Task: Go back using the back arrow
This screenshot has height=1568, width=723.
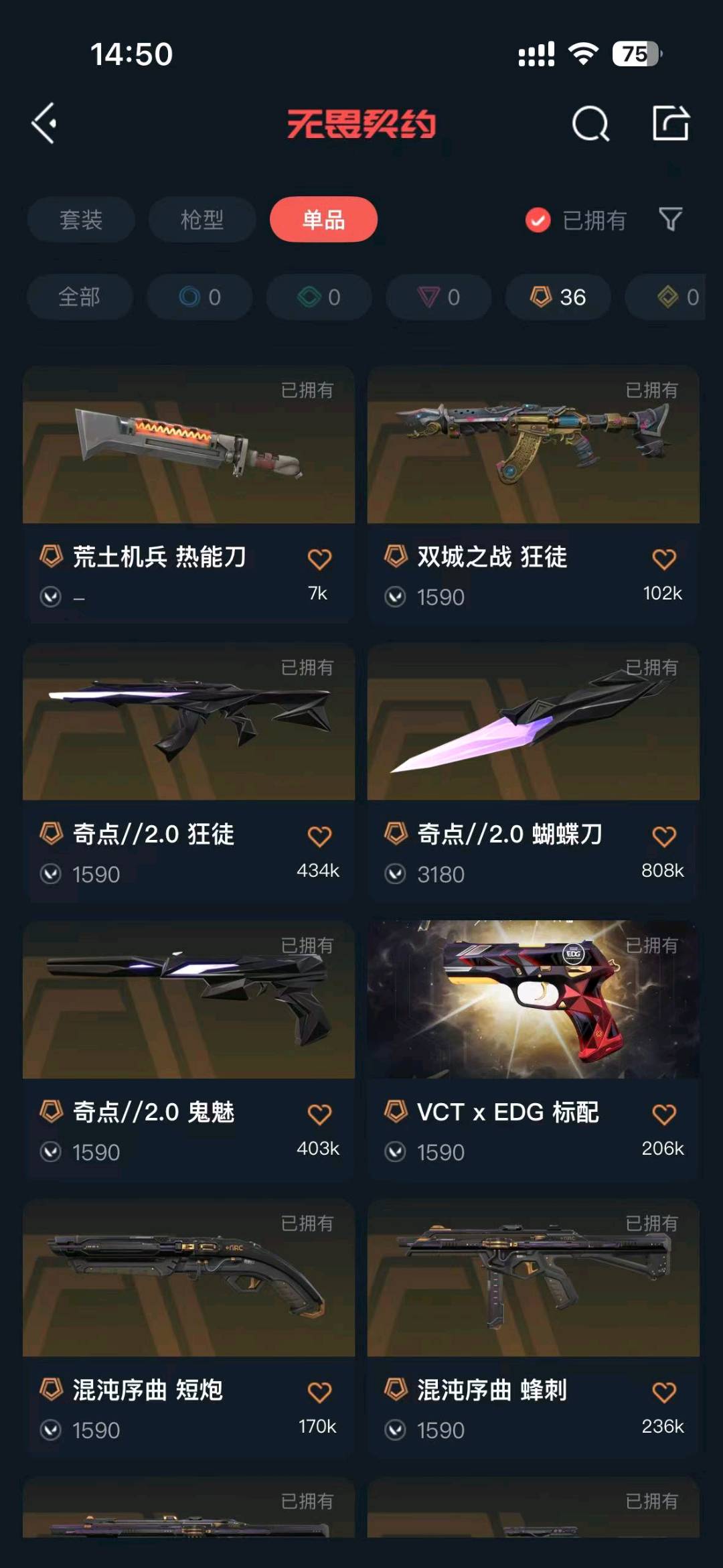Action: (x=44, y=123)
